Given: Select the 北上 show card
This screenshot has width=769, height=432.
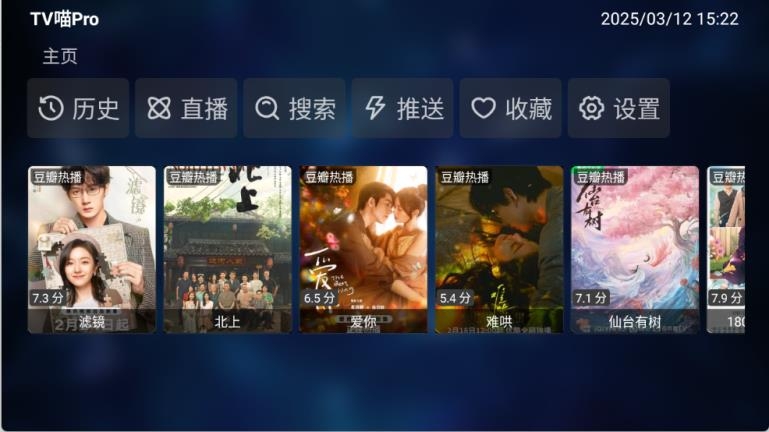Looking at the screenshot, I should tap(228, 249).
